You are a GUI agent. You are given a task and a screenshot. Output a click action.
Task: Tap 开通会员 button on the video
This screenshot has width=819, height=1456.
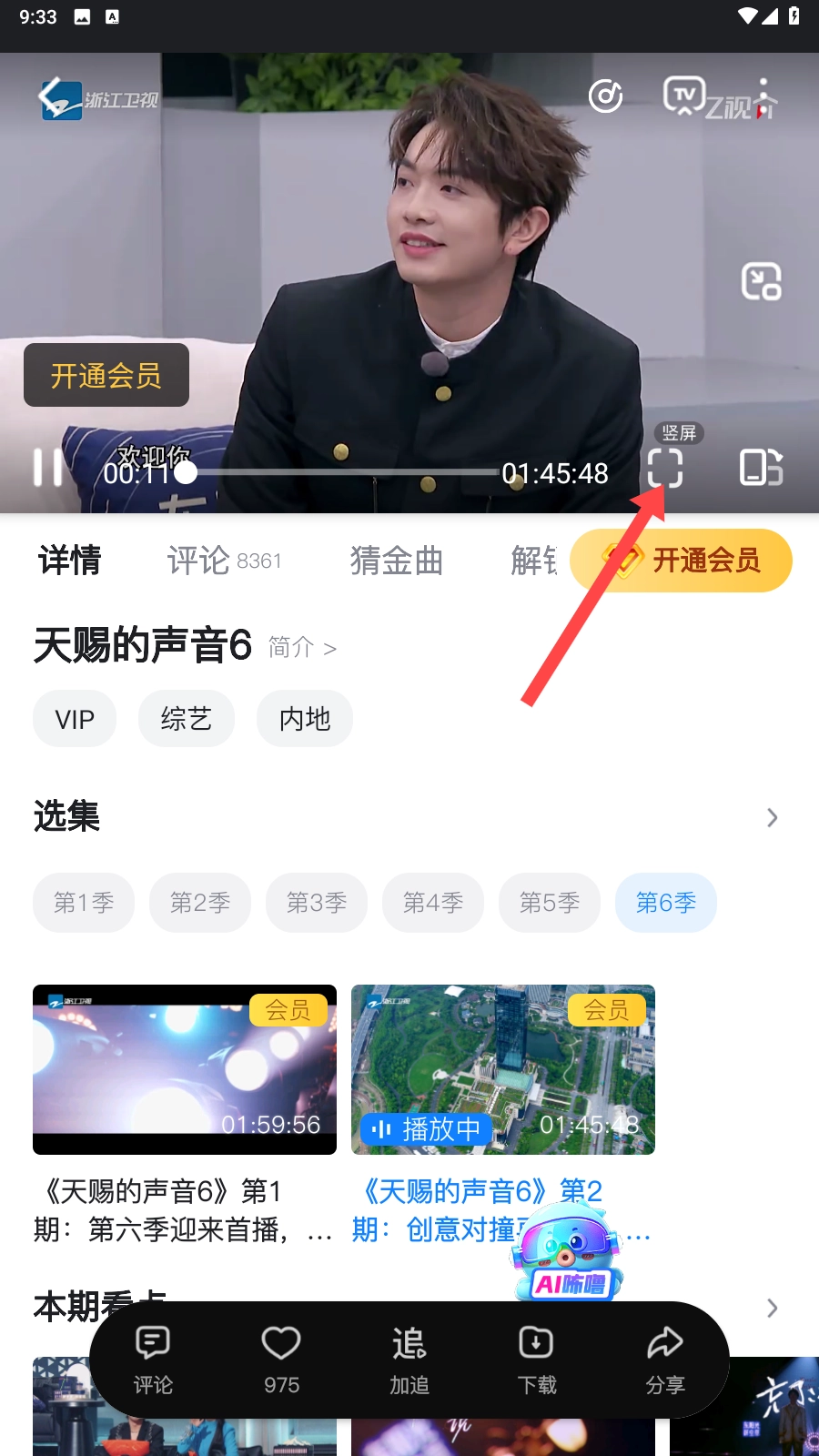coord(106,375)
